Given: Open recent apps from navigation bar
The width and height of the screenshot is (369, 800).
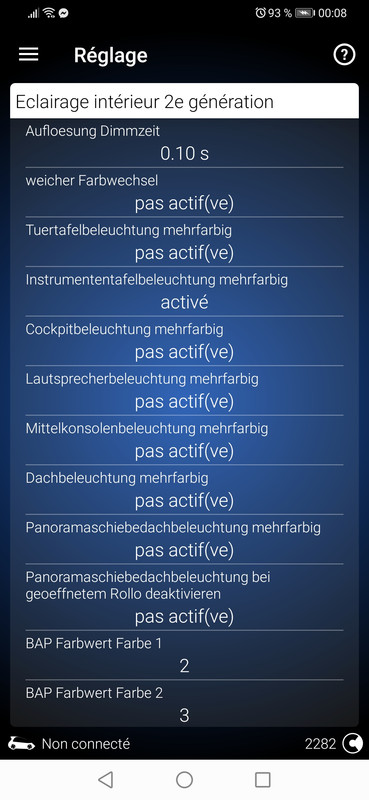Looking at the screenshot, I should click(x=262, y=780).
